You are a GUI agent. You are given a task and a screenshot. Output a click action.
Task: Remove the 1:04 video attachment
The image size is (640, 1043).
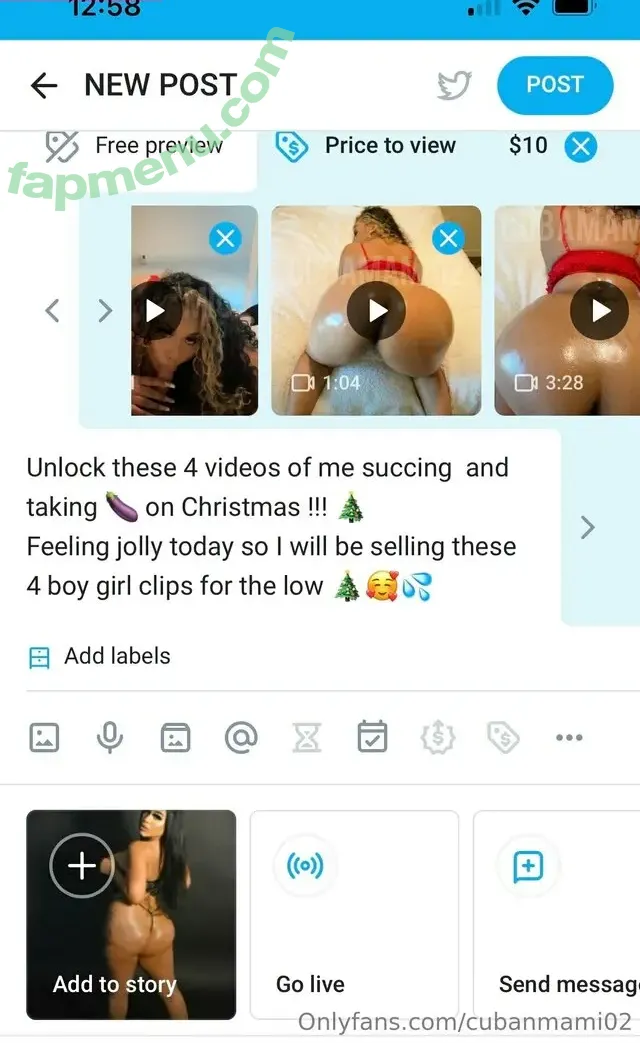(449, 238)
